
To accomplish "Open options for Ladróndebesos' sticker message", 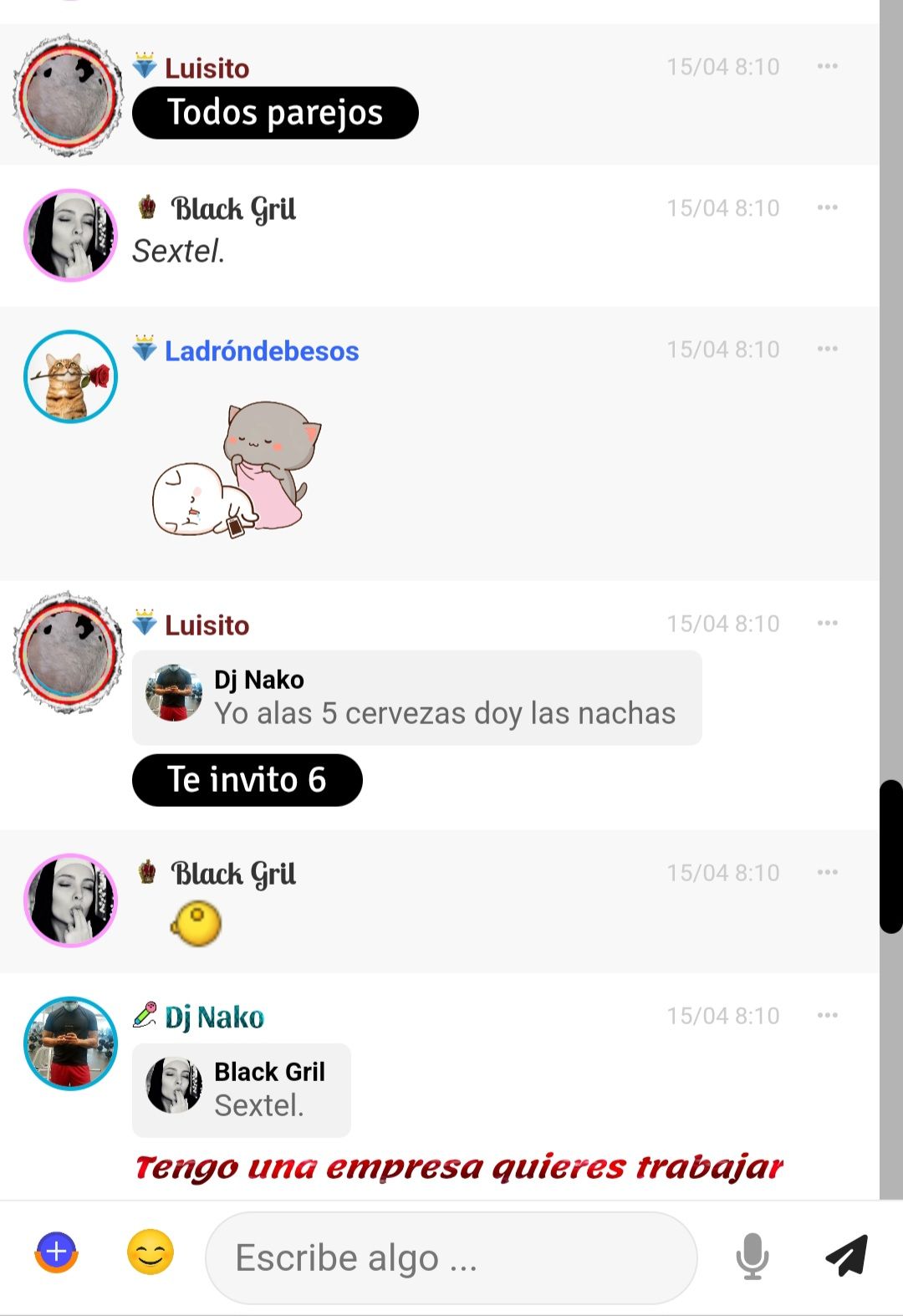I will pos(827,349).
